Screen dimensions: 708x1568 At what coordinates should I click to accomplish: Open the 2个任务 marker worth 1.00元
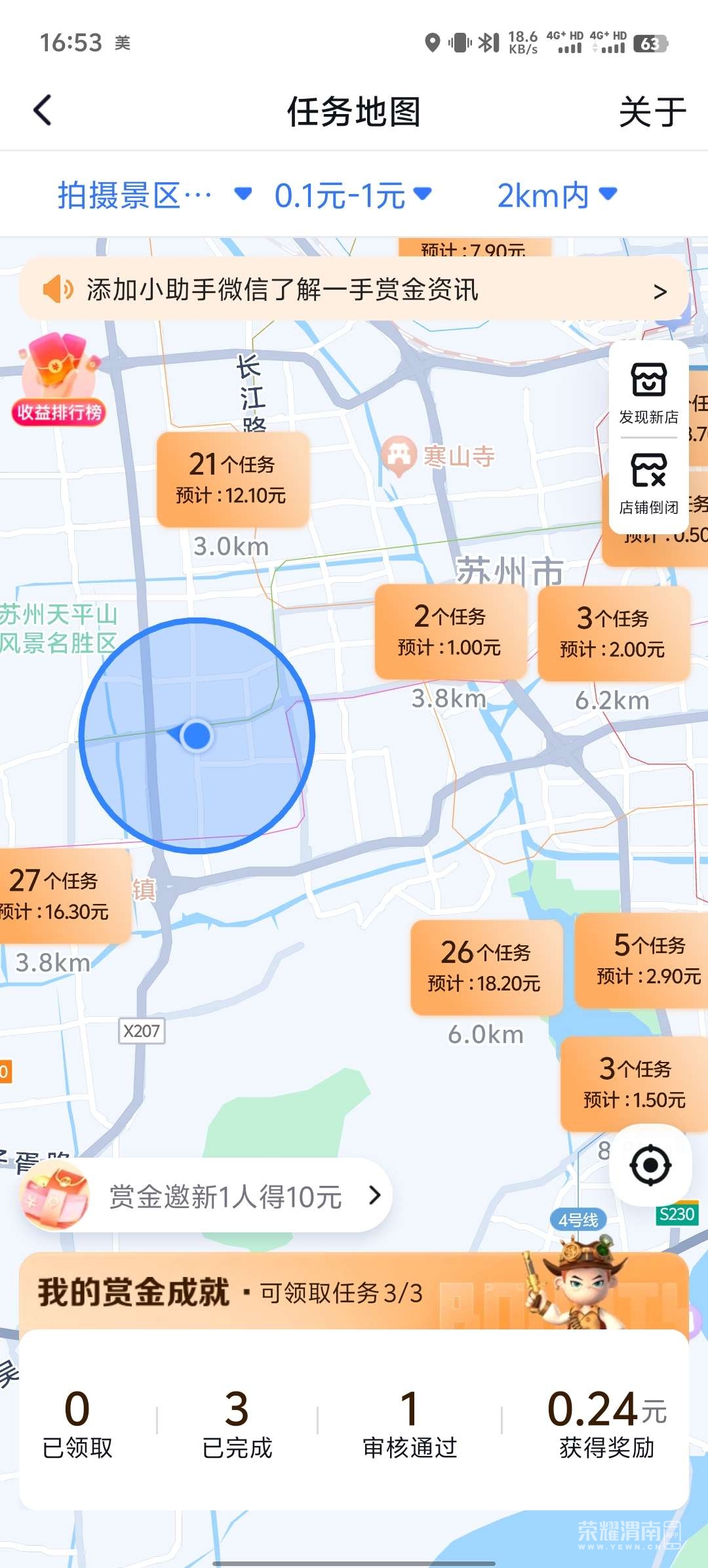click(x=450, y=631)
